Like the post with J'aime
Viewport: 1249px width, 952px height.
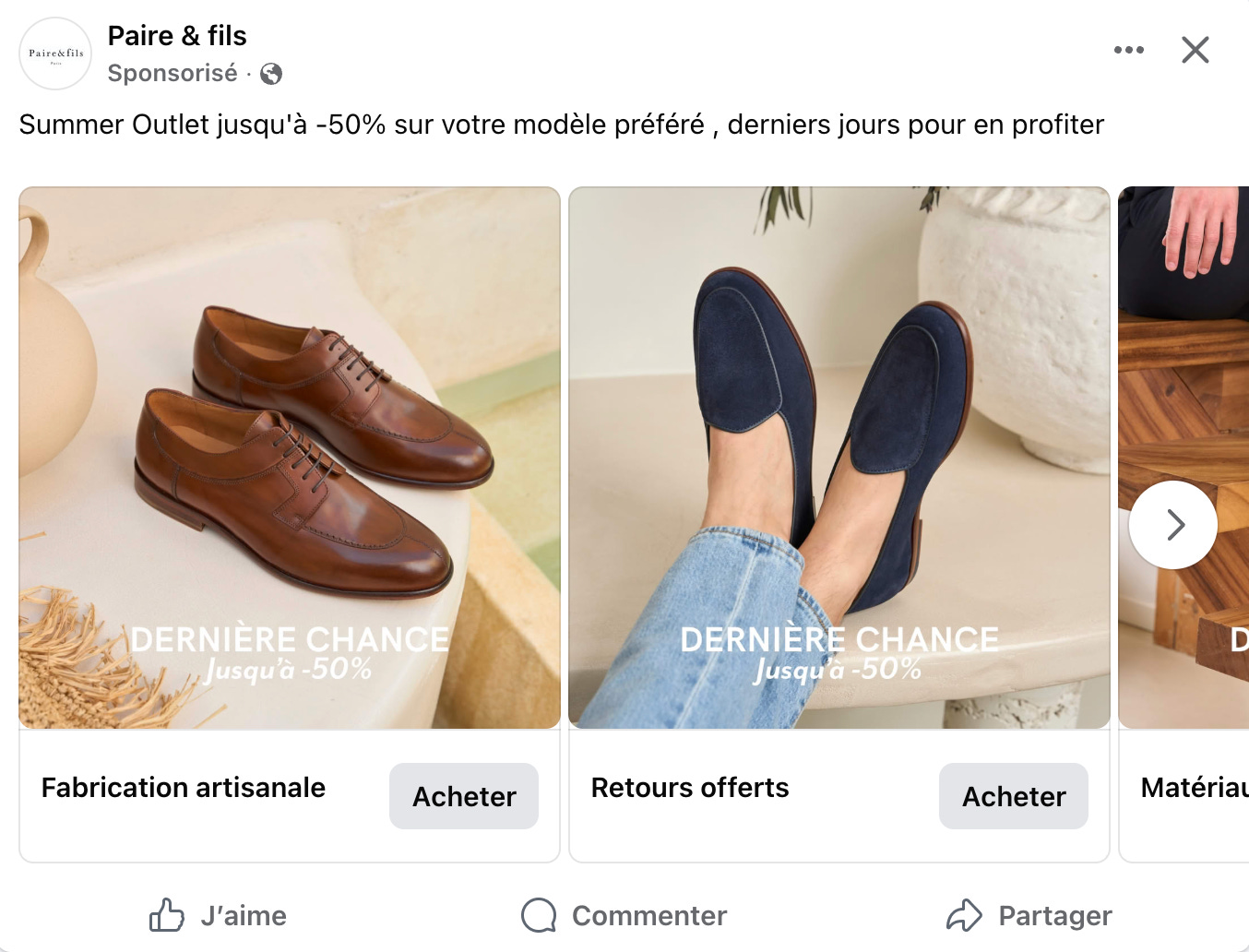[x=219, y=915]
